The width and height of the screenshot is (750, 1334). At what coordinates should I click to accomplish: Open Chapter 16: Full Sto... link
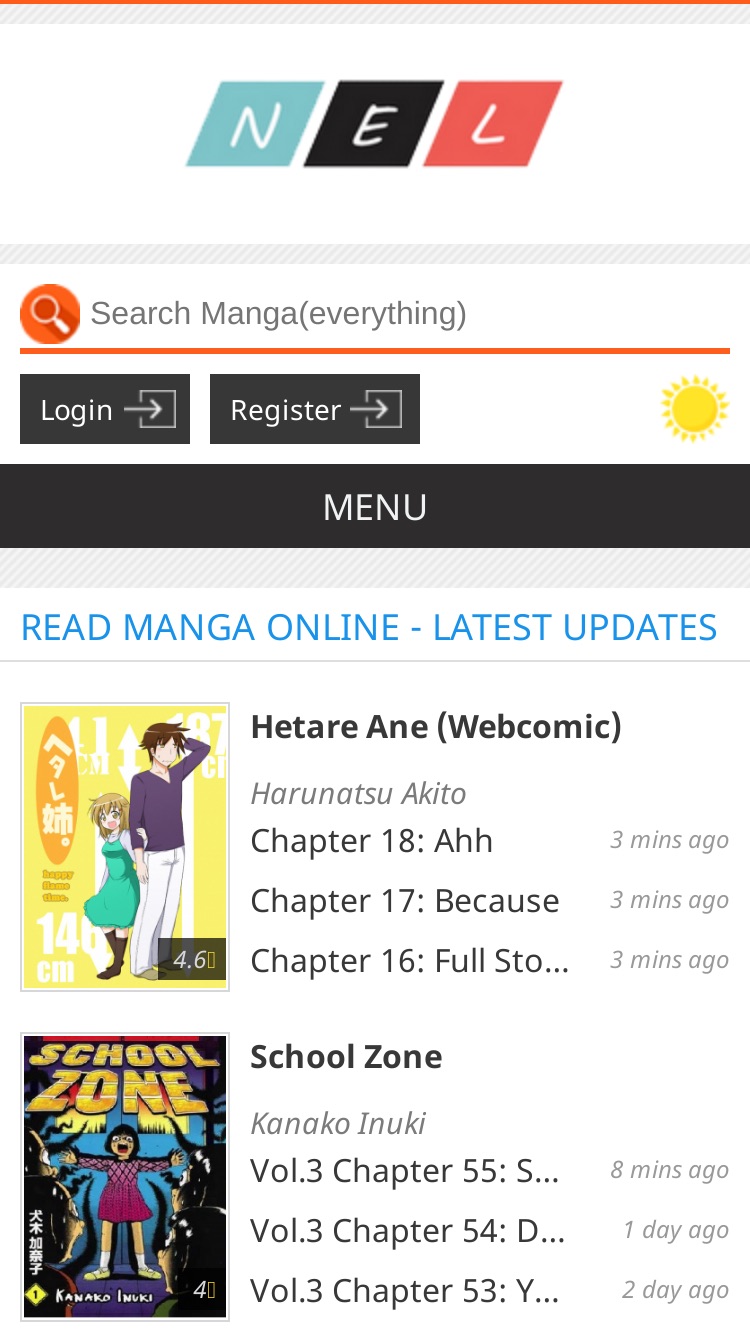(x=410, y=960)
